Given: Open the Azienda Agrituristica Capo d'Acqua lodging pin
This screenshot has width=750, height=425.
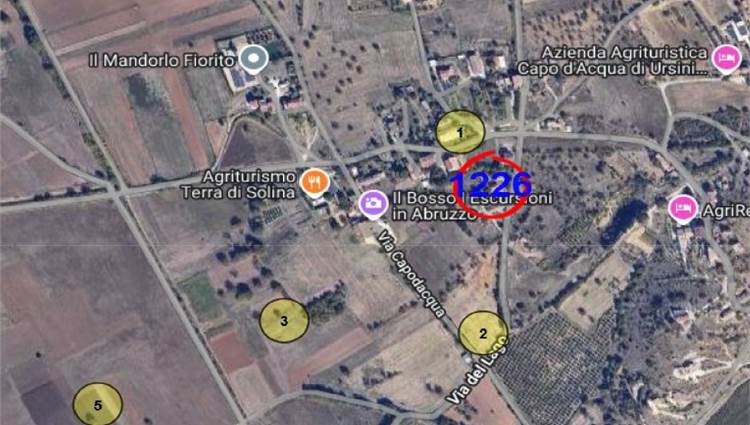Looking at the screenshot, I should tap(724, 60).
